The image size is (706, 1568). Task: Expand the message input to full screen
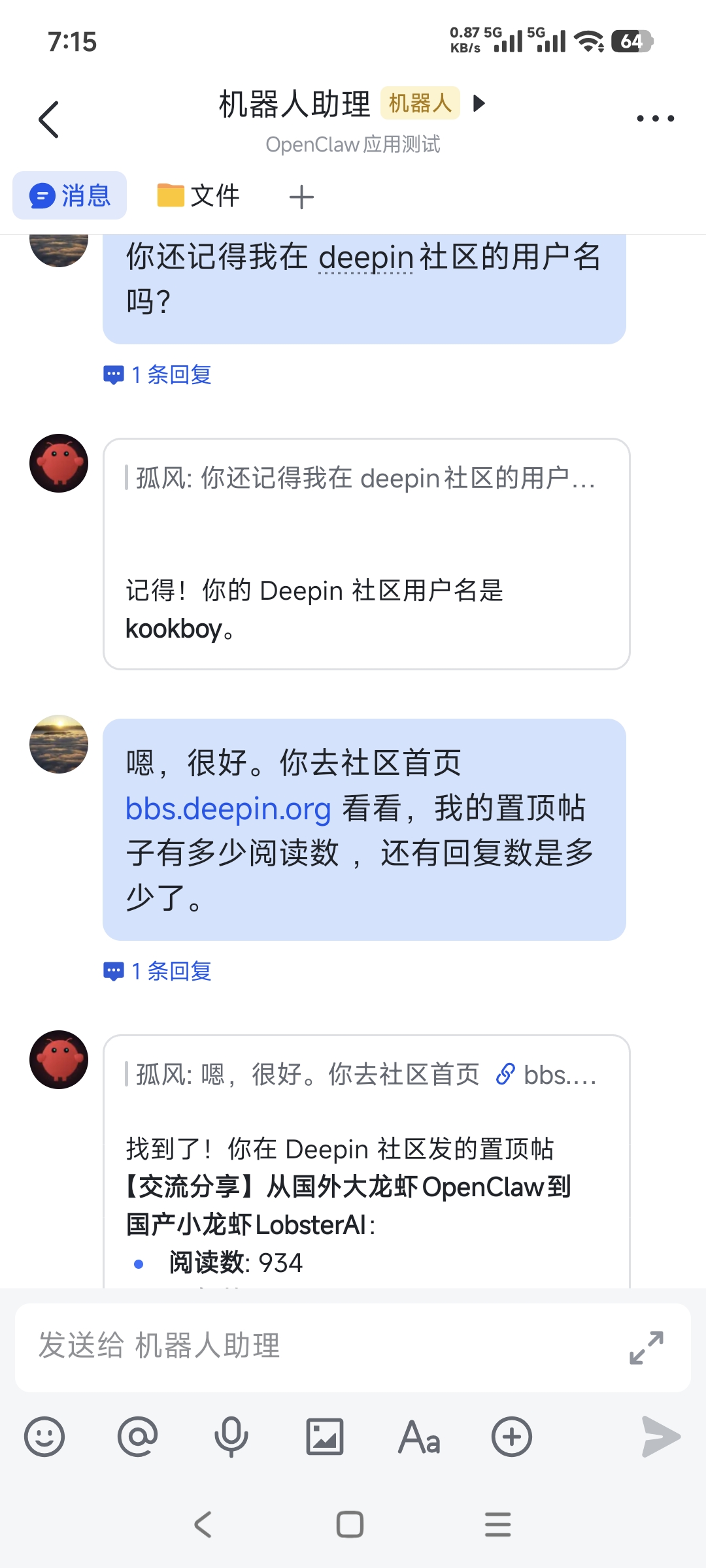pos(646,1347)
